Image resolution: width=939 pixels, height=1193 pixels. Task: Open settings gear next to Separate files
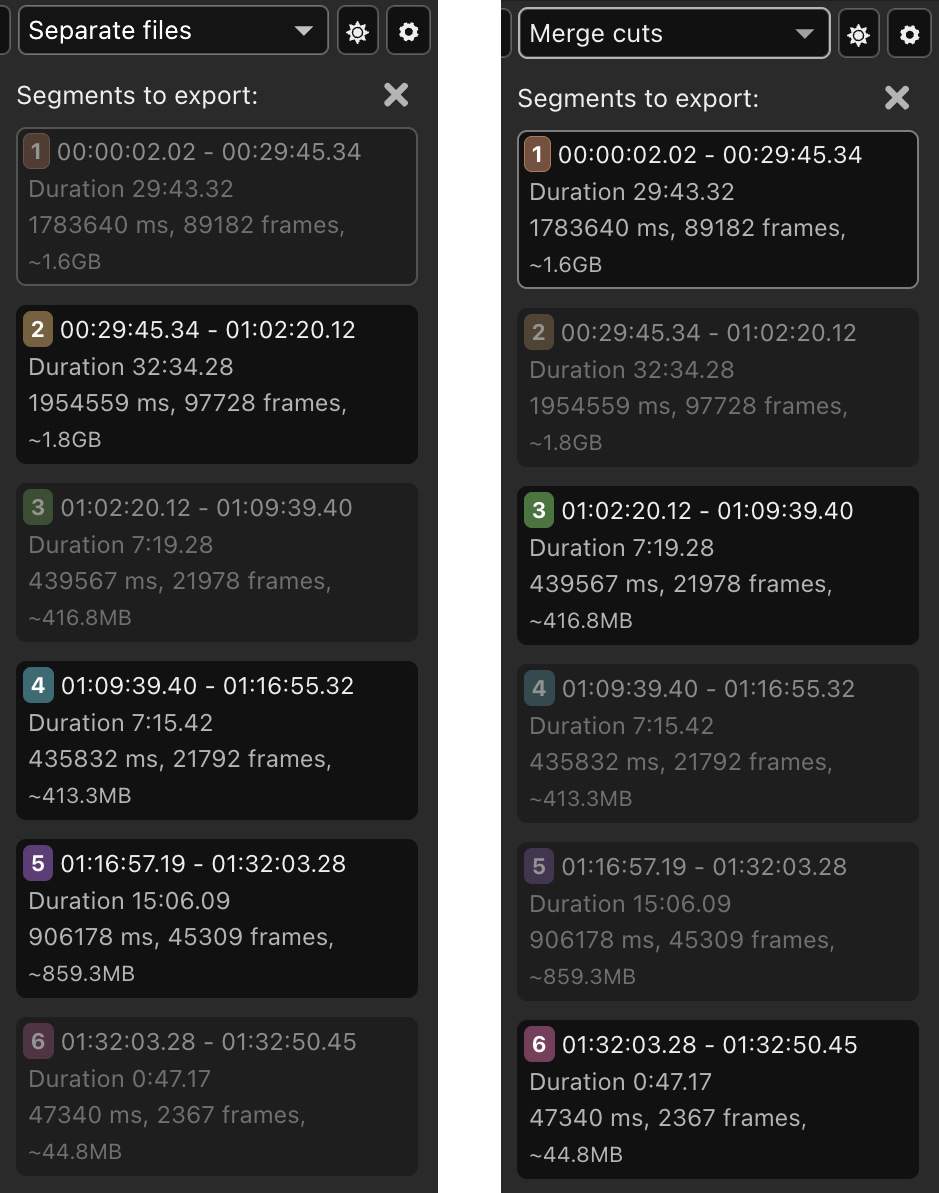click(409, 31)
